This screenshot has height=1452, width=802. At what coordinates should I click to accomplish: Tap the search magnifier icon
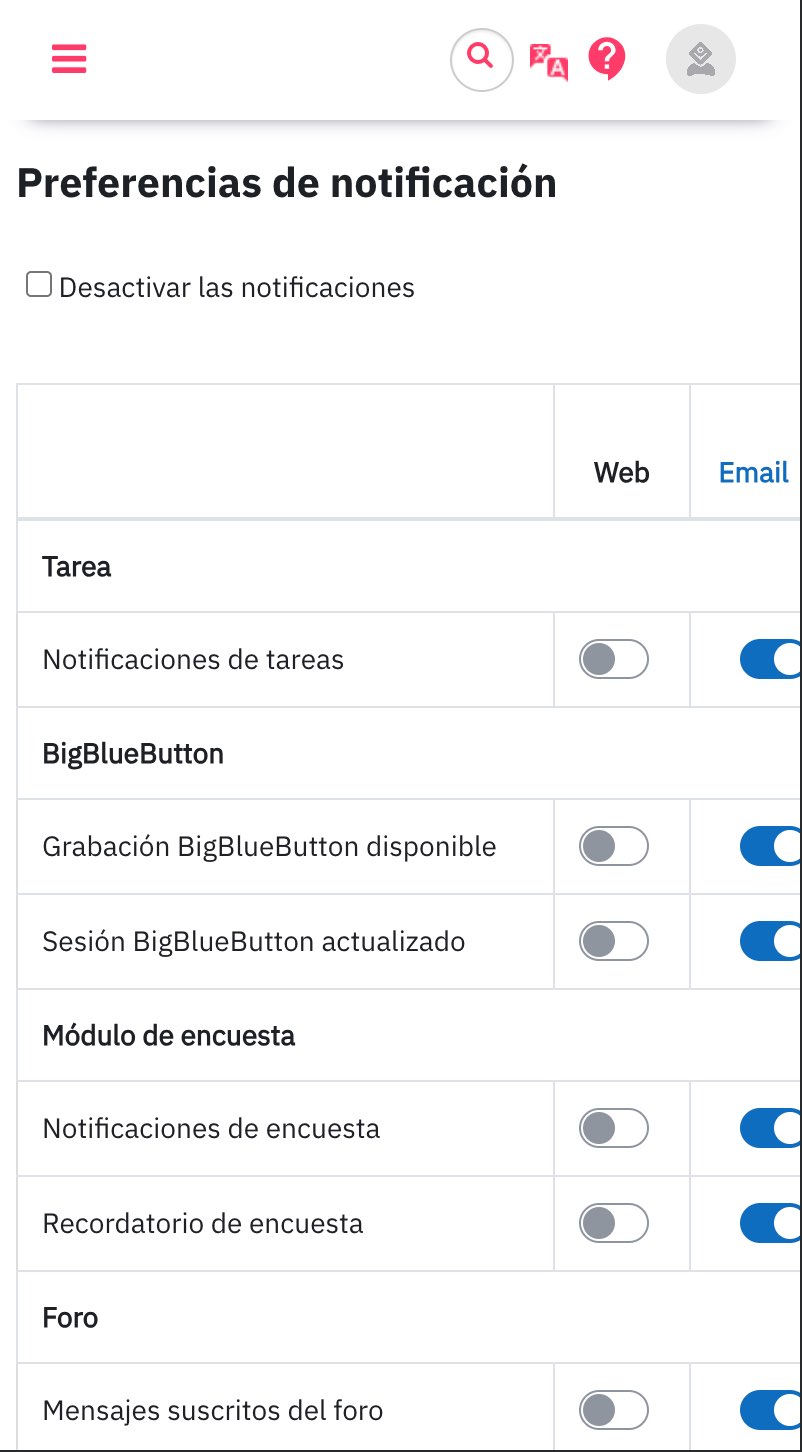481,60
